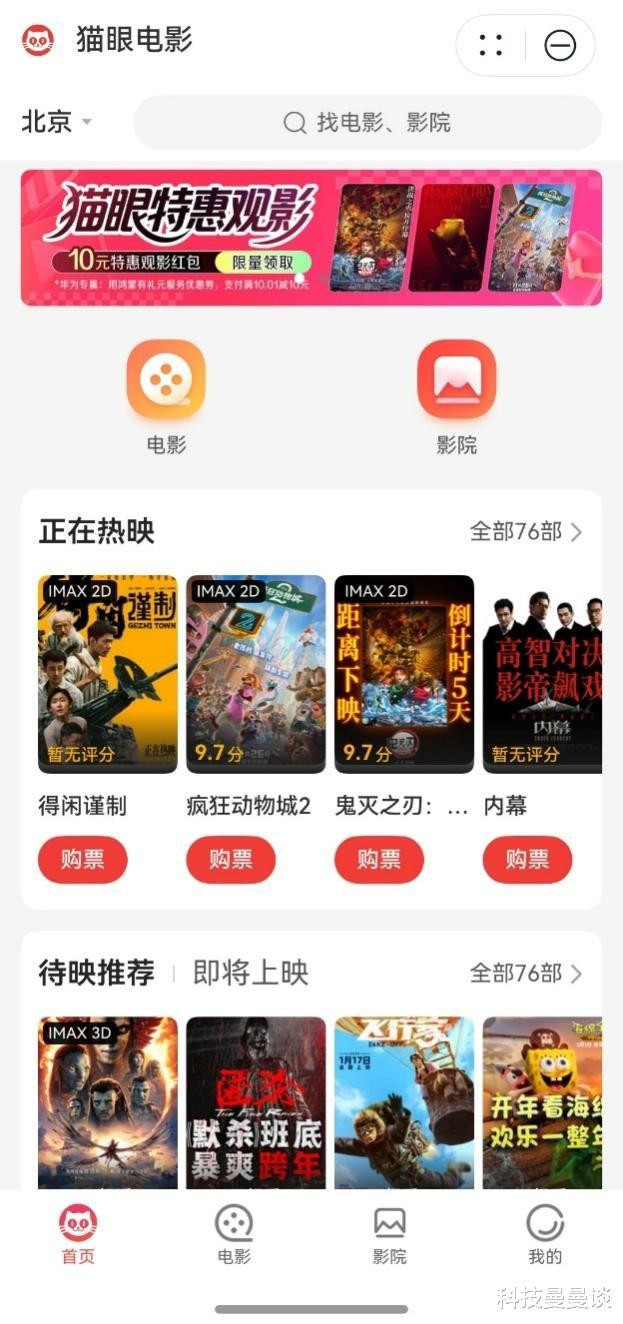Buy tickets for 疯狂动物城2
Image resolution: width=623 pixels, height=1324 pixels.
[x=231, y=860]
